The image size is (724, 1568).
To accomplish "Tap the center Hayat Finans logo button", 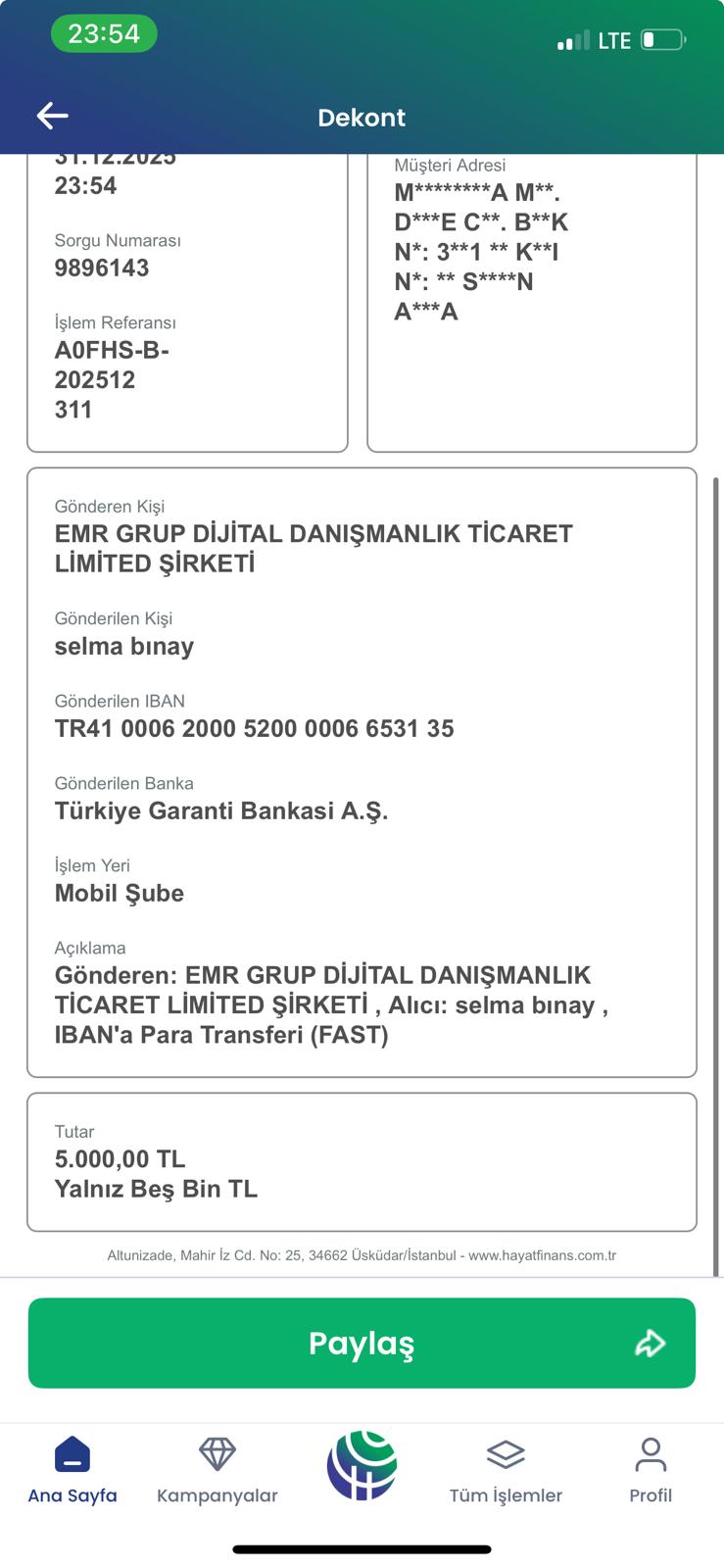I will point(362,1466).
